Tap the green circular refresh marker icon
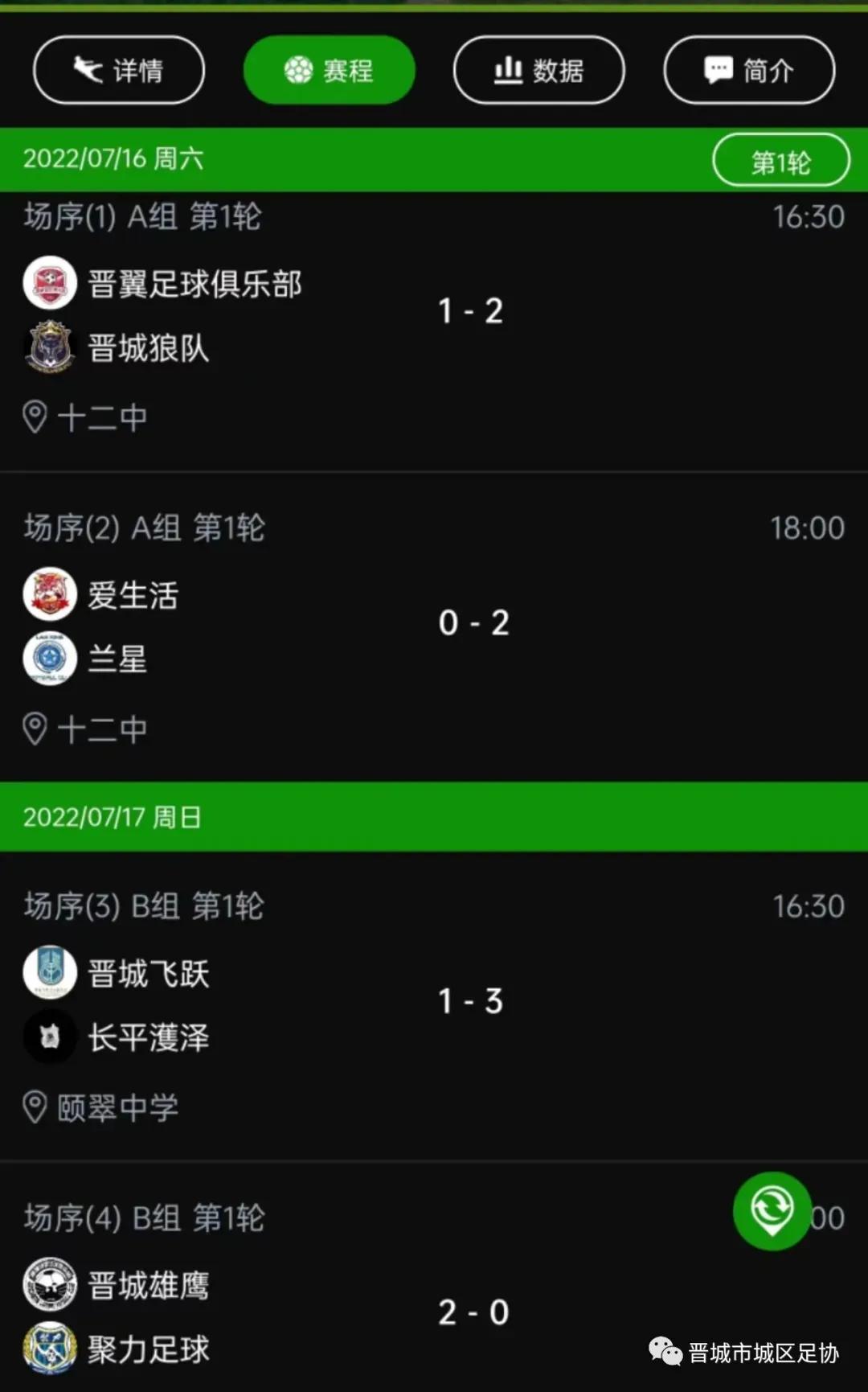The height and width of the screenshot is (1392, 868). (772, 1212)
